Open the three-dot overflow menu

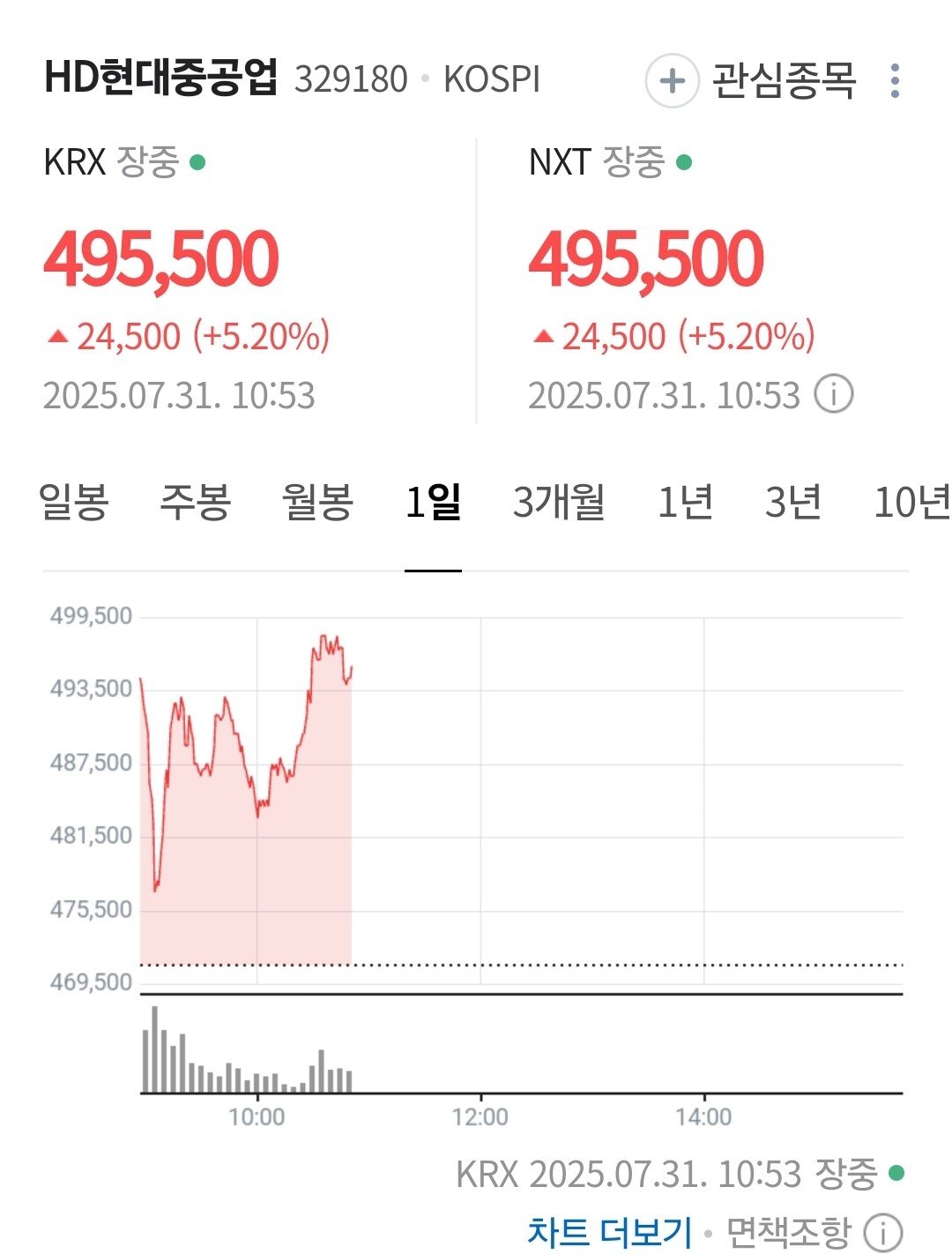(896, 81)
